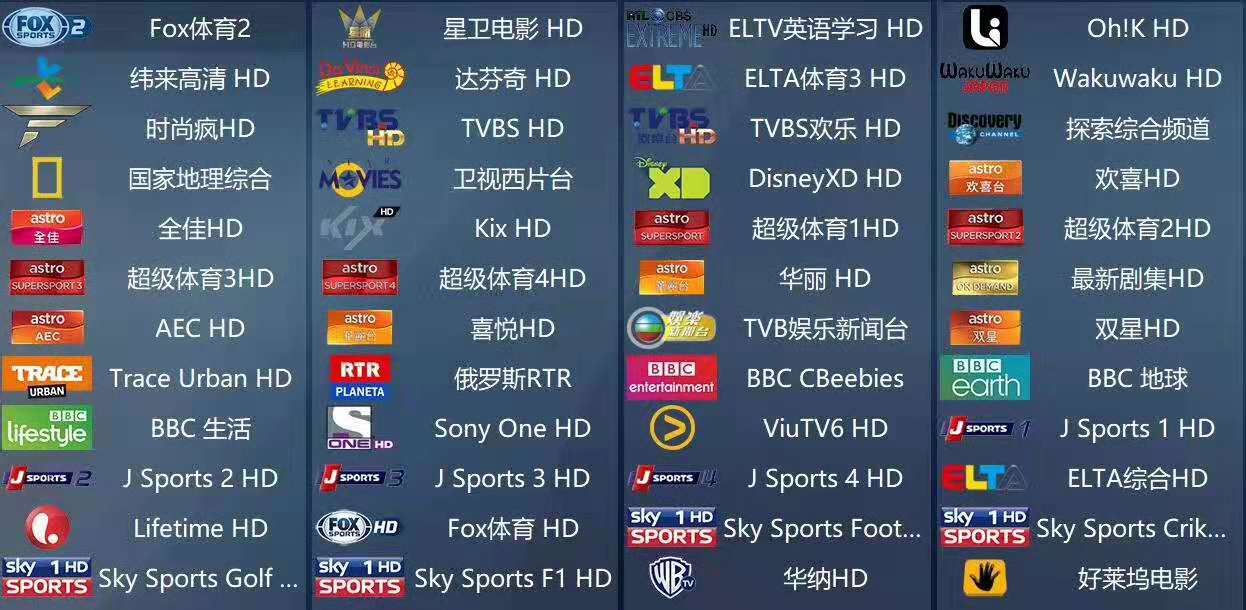Screen dimensions: 1246x610
Task: Open 好莱坞电影 channel
Action: 1137,579
